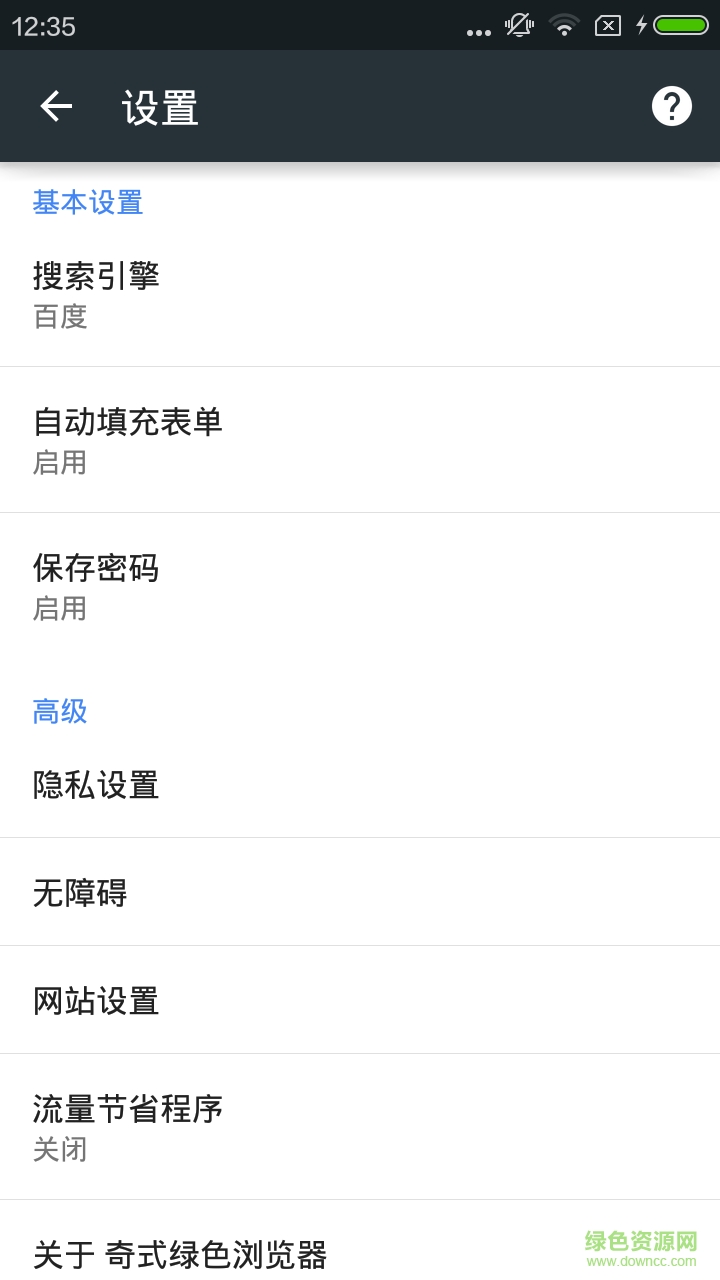Tap the Wi-Fi status icon
The image size is (720, 1280).
tap(563, 26)
